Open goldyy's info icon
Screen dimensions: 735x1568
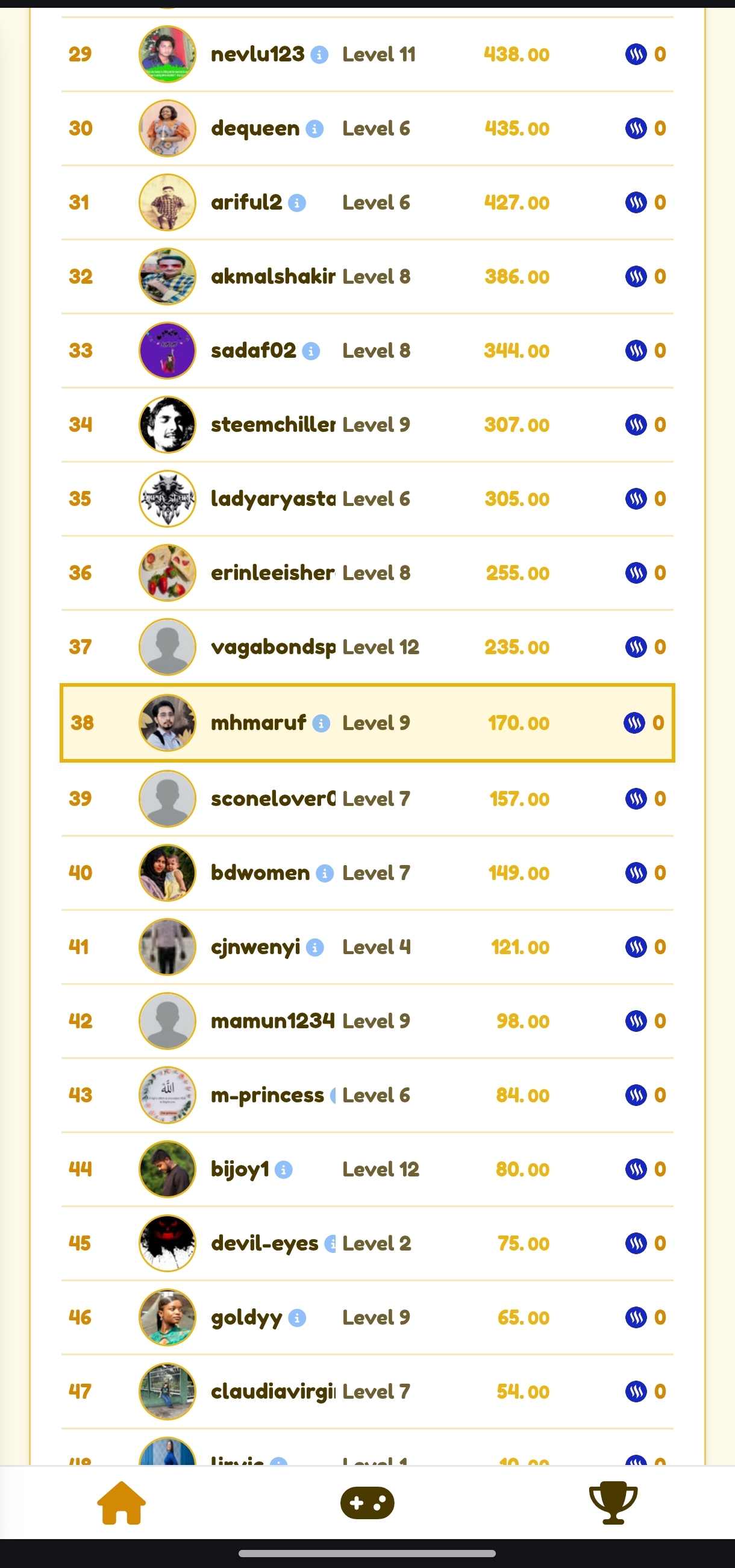tap(296, 1318)
